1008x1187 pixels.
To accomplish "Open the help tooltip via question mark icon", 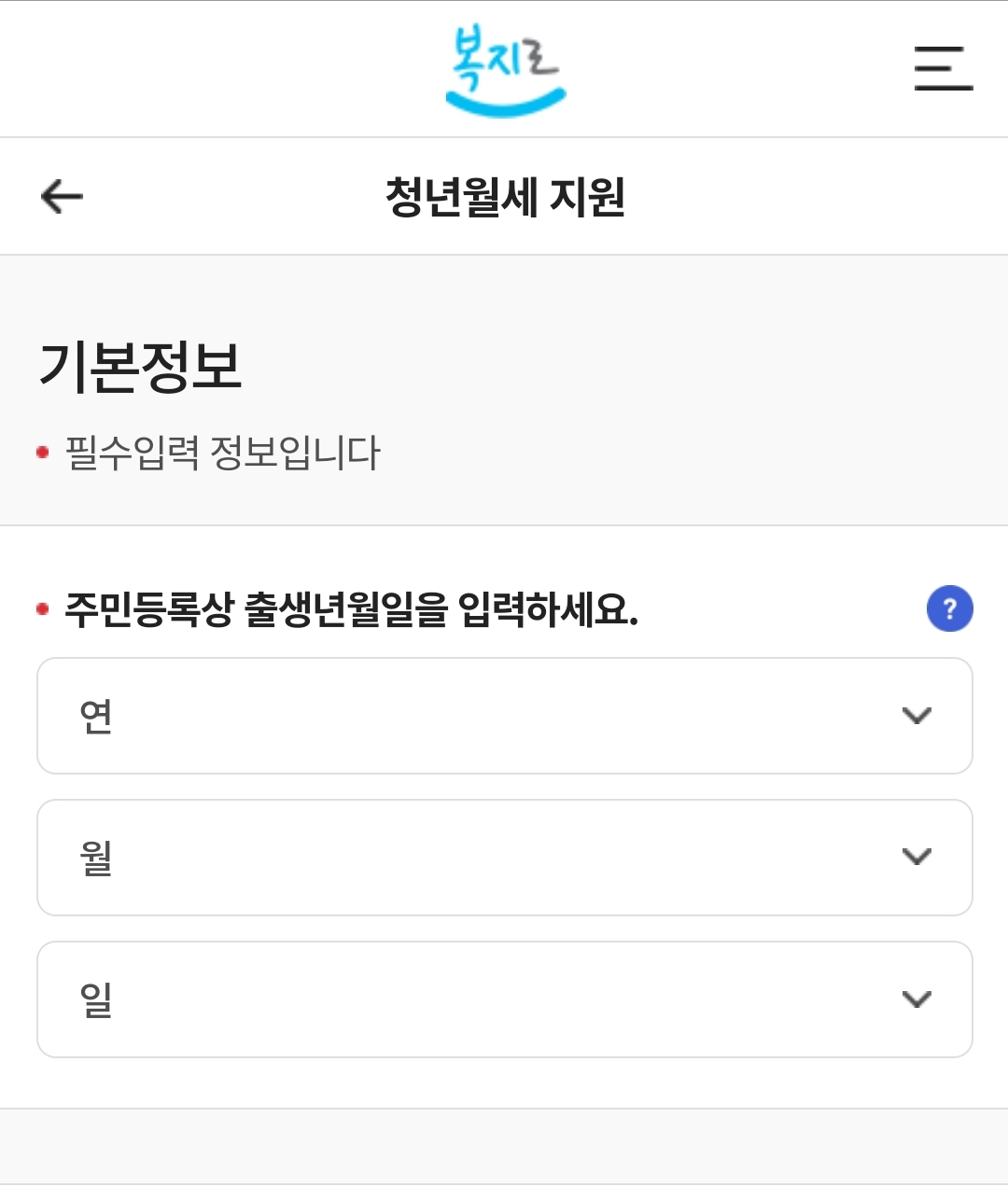I will 949,608.
